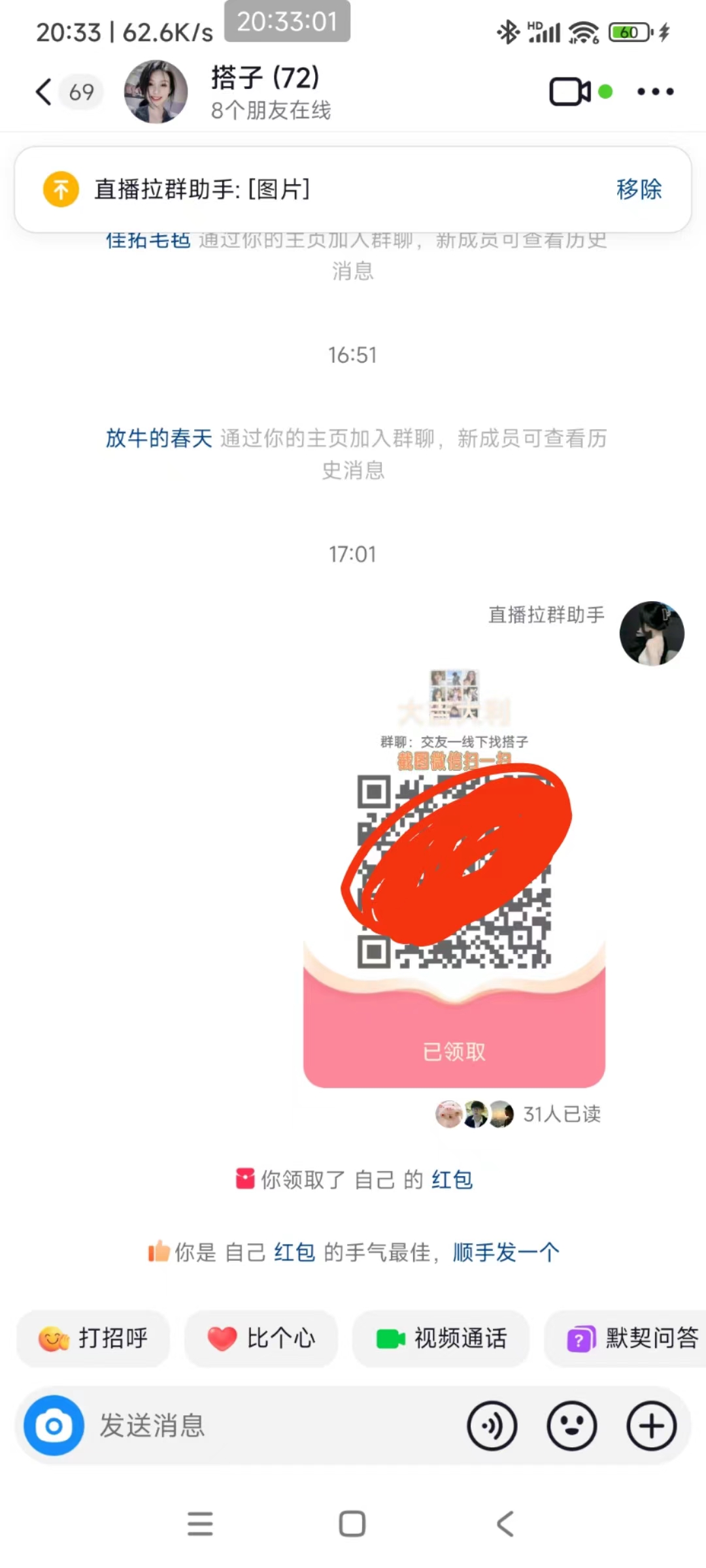Tap the voice message wave icon

(x=493, y=1426)
